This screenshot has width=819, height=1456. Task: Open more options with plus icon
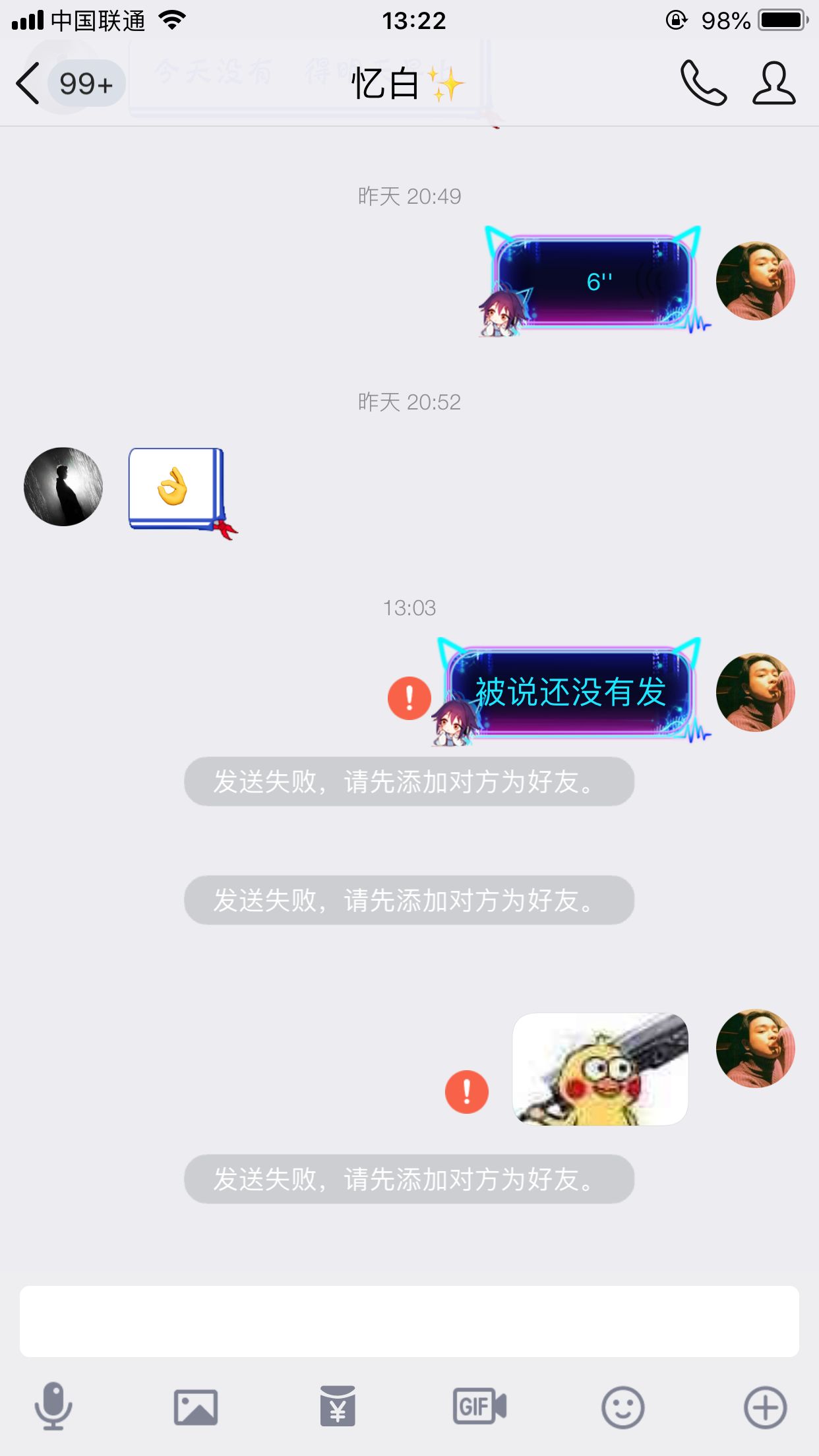point(765,1407)
